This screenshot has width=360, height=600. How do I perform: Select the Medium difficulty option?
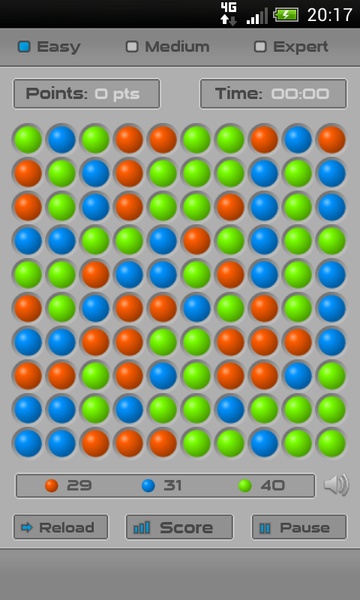pos(168,47)
